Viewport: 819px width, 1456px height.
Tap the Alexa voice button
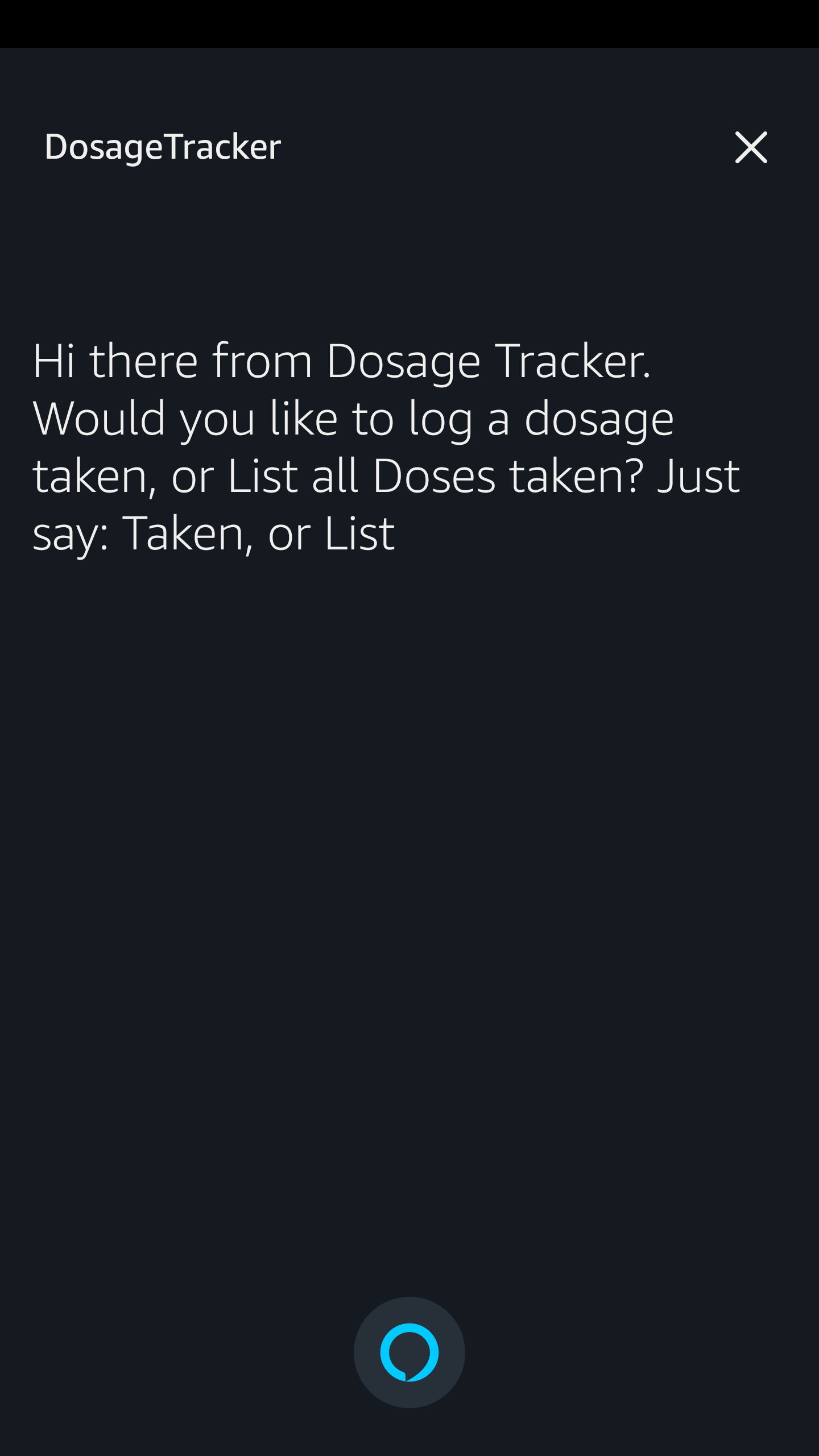pyautogui.click(x=409, y=1352)
